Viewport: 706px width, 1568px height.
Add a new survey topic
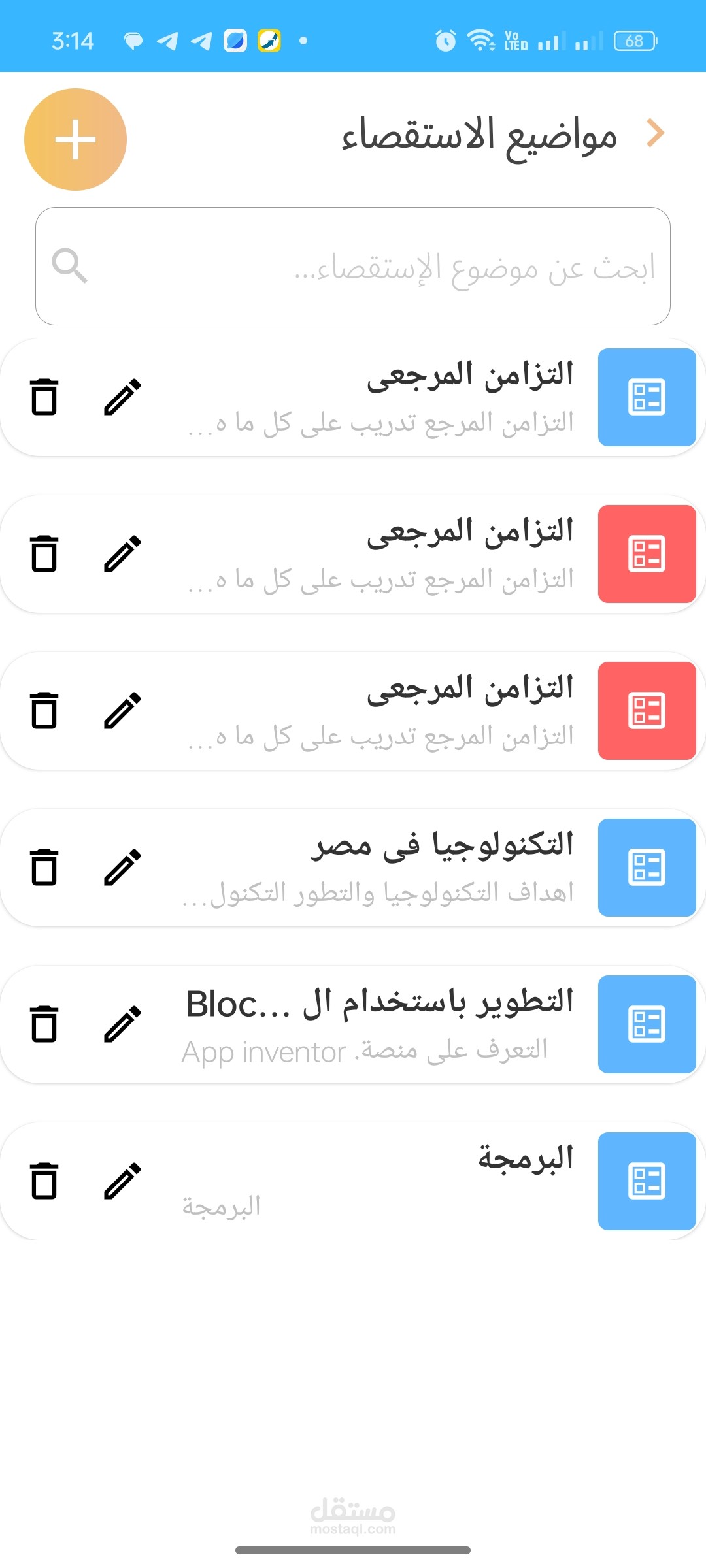[75, 139]
